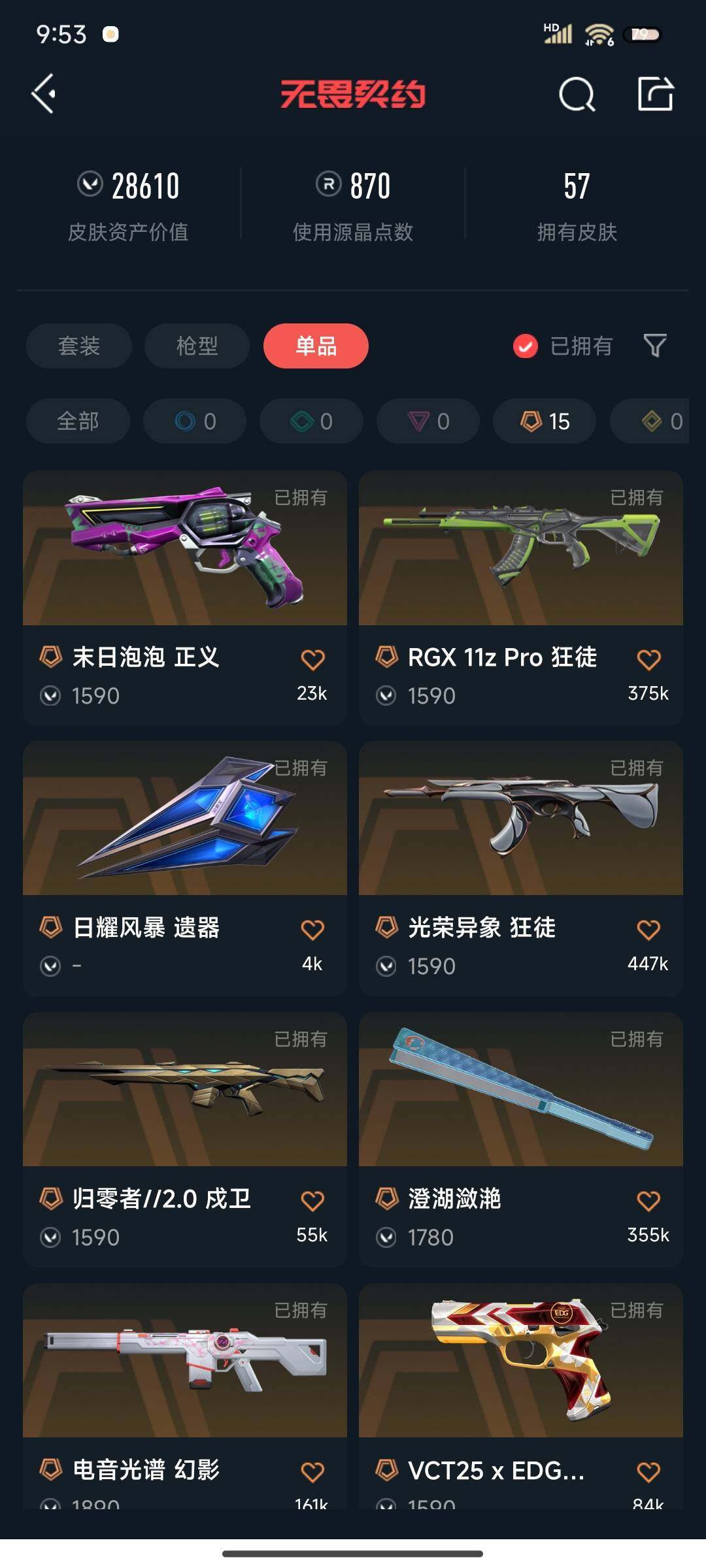Tap the share icon in header
Viewport: 706px width, 1568px height.
(655, 94)
